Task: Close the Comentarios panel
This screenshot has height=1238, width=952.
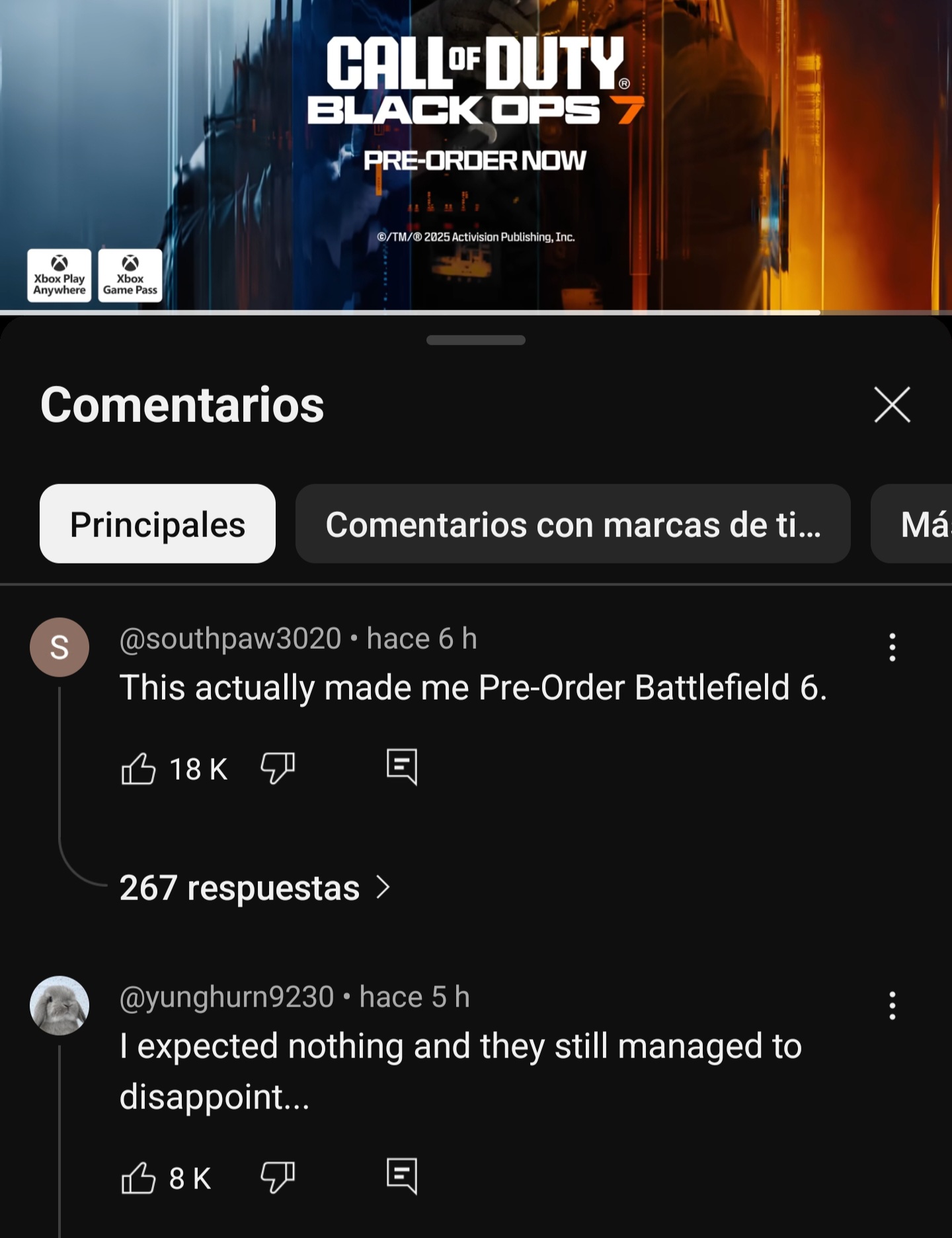Action: tap(892, 405)
